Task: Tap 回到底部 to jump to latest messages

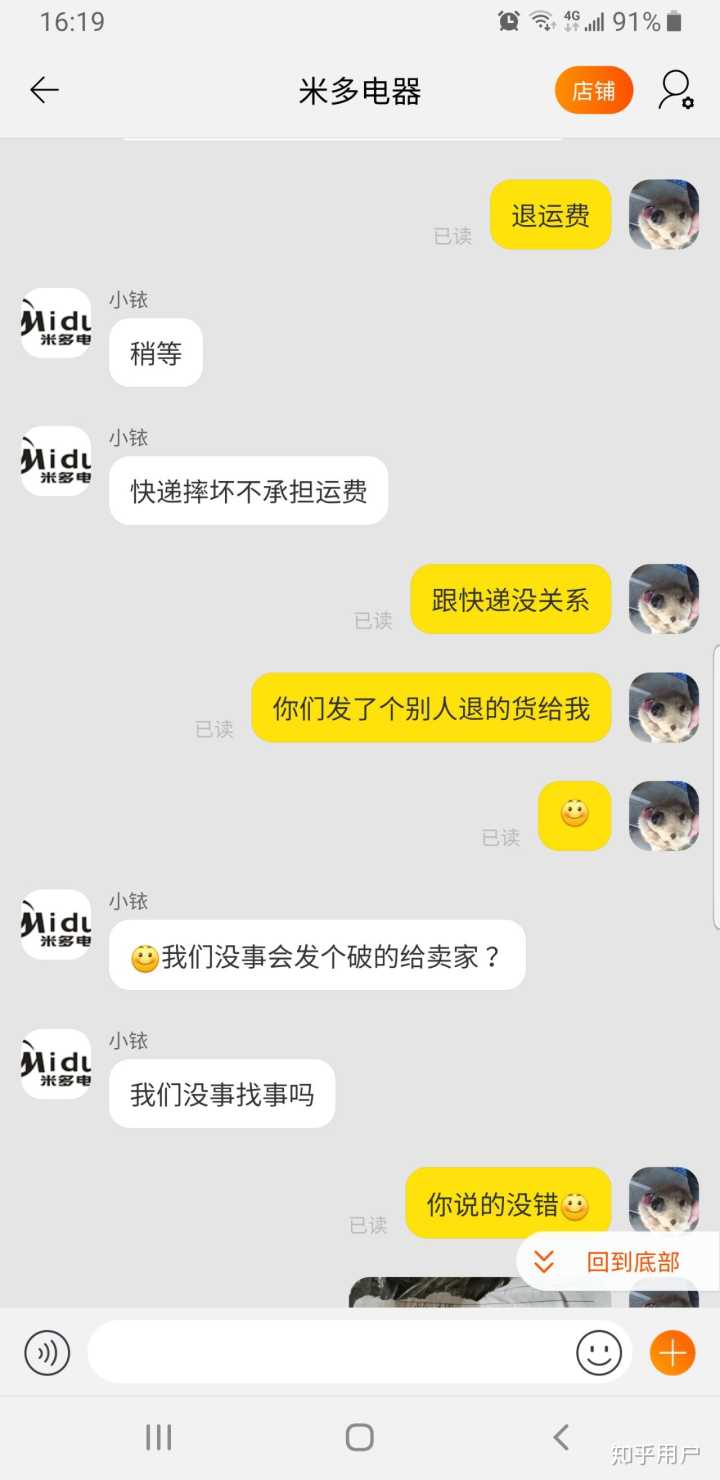Action: (x=616, y=1261)
